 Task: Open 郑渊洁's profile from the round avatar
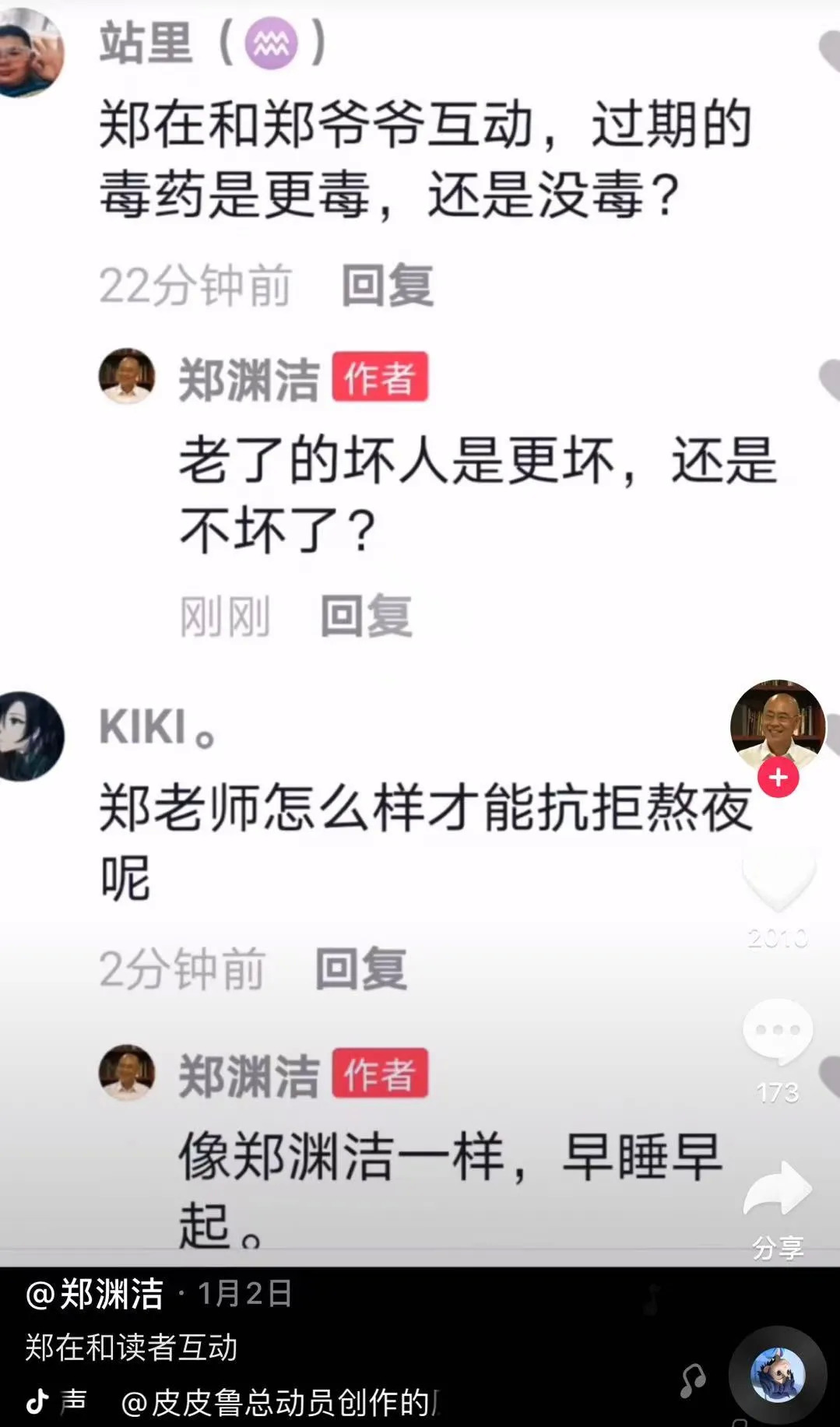pyautogui.click(x=777, y=724)
